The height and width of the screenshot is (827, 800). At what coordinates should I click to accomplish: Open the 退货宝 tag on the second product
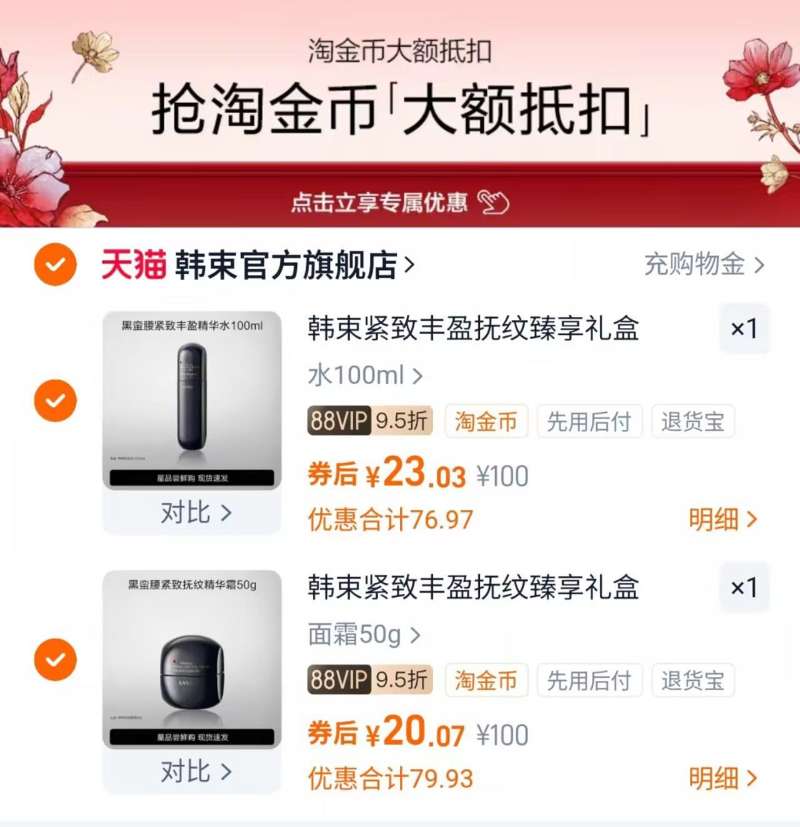694,681
